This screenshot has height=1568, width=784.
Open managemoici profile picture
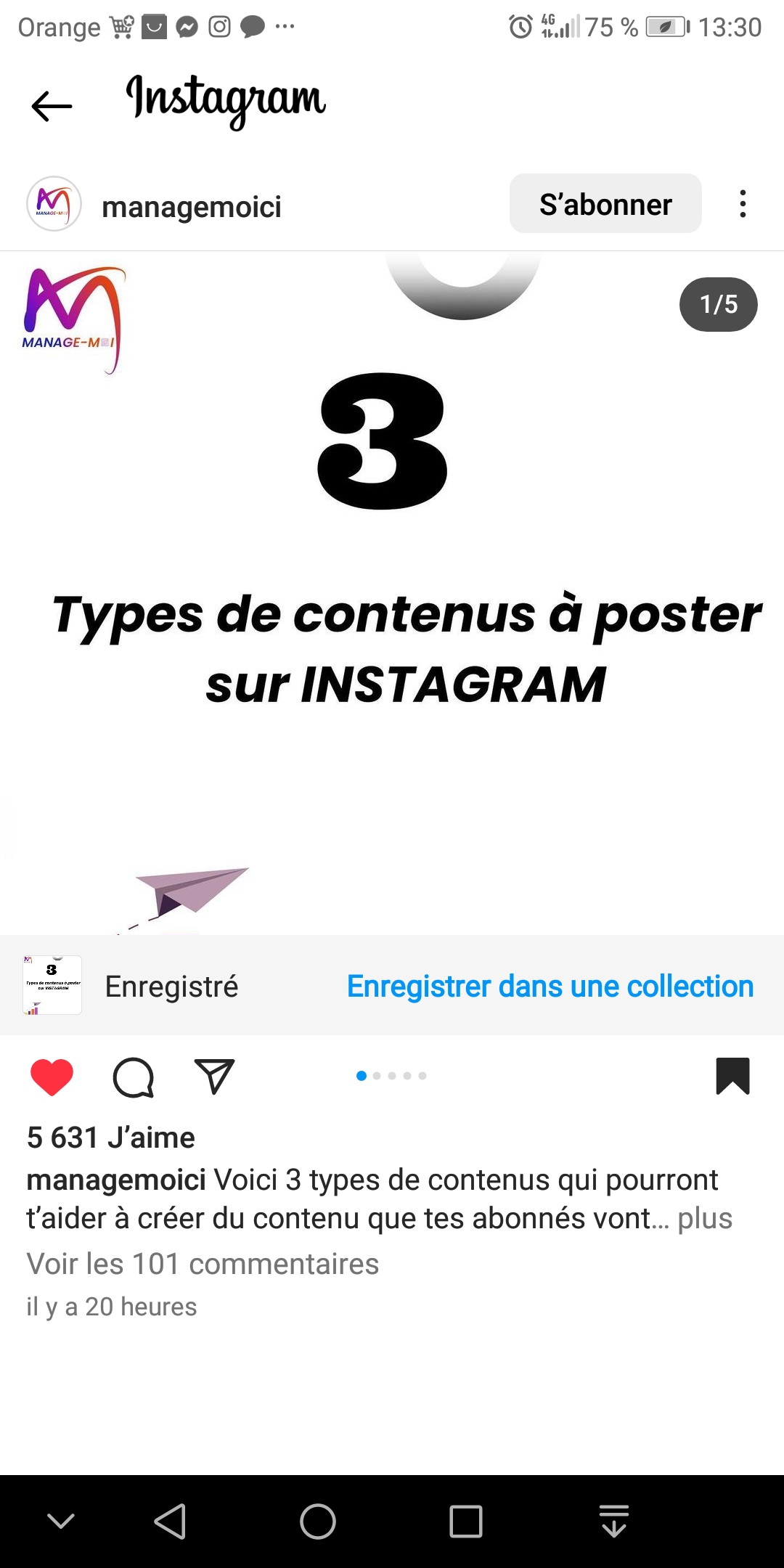[x=54, y=204]
